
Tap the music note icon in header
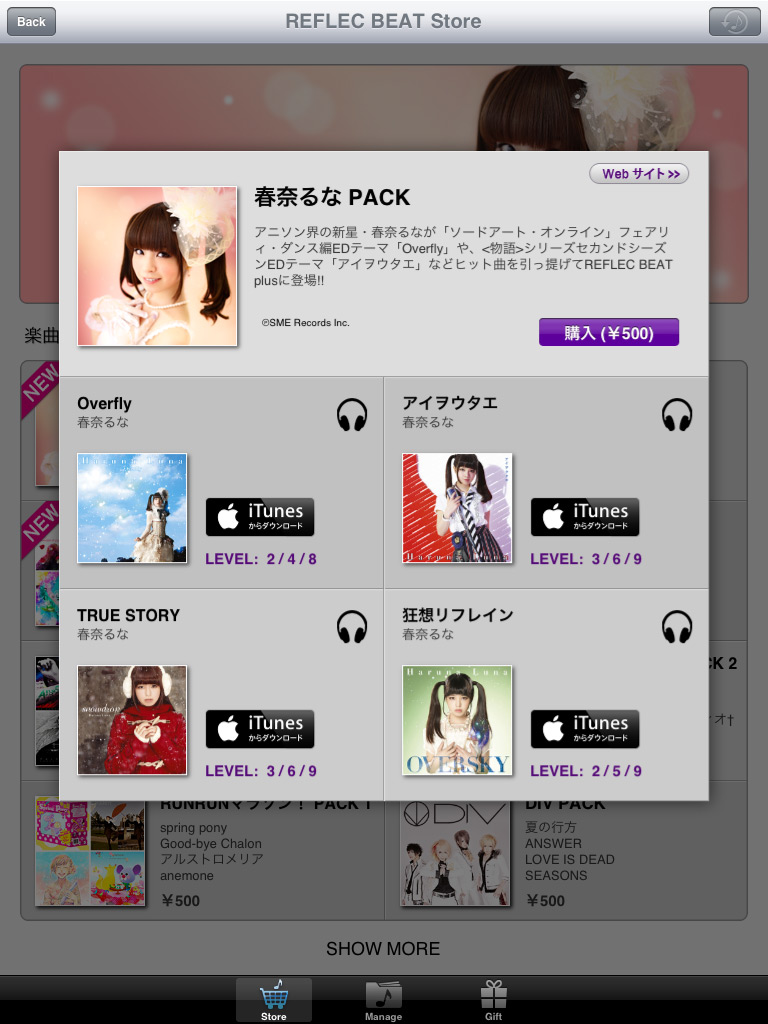click(x=735, y=22)
